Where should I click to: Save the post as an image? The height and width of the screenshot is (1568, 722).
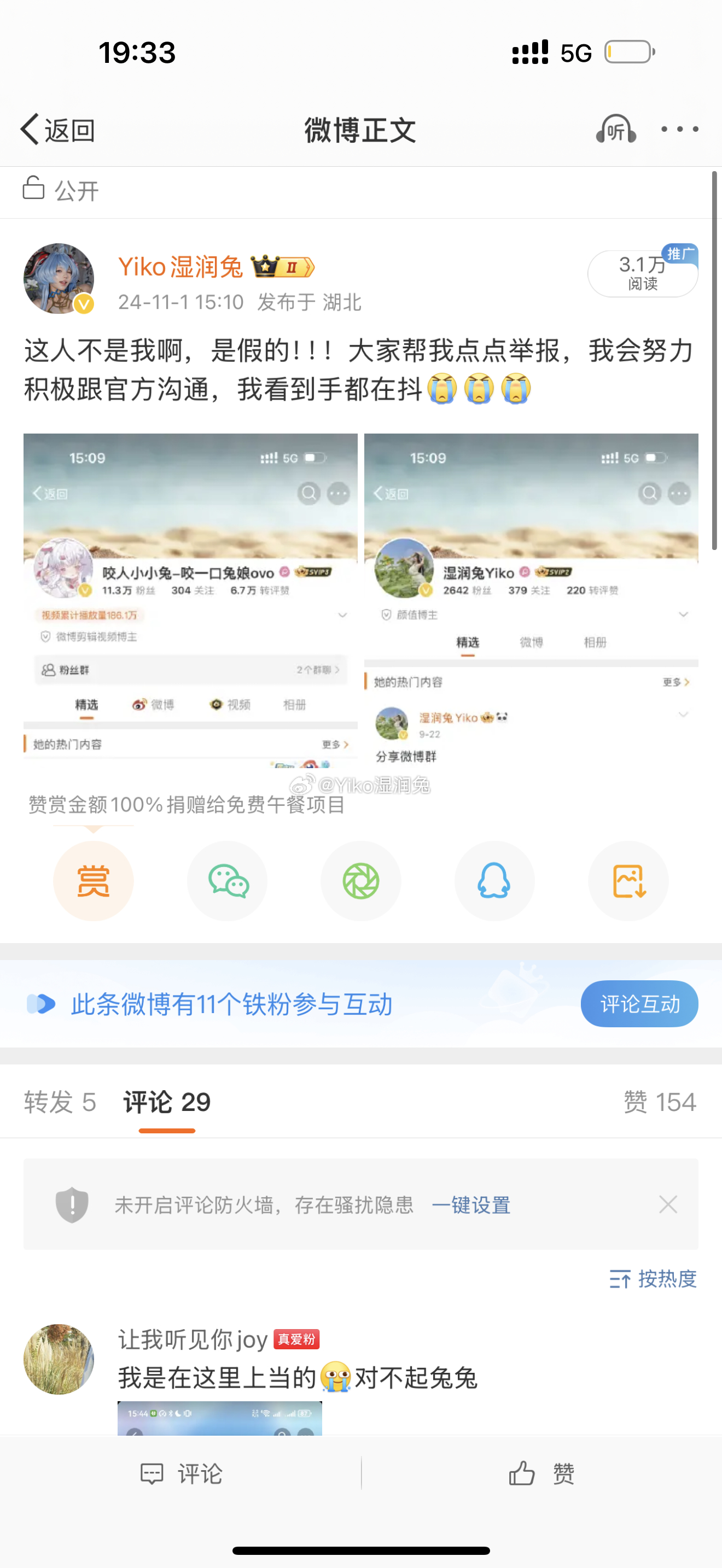tap(627, 881)
